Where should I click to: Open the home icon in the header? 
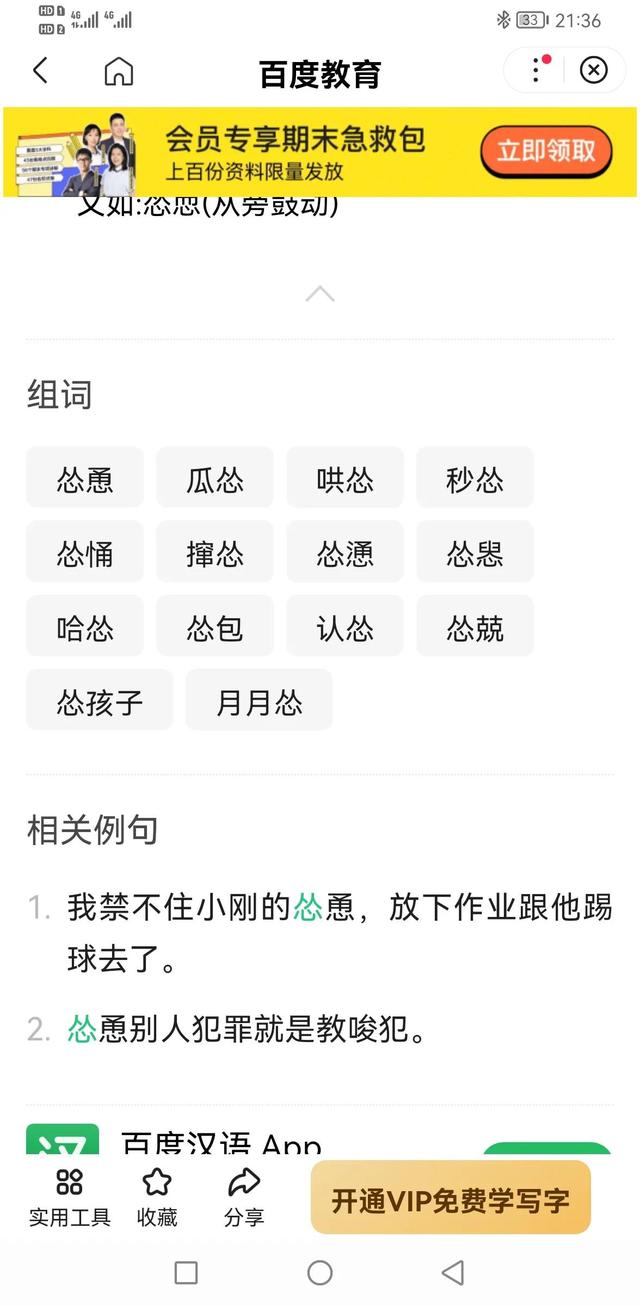(118, 71)
